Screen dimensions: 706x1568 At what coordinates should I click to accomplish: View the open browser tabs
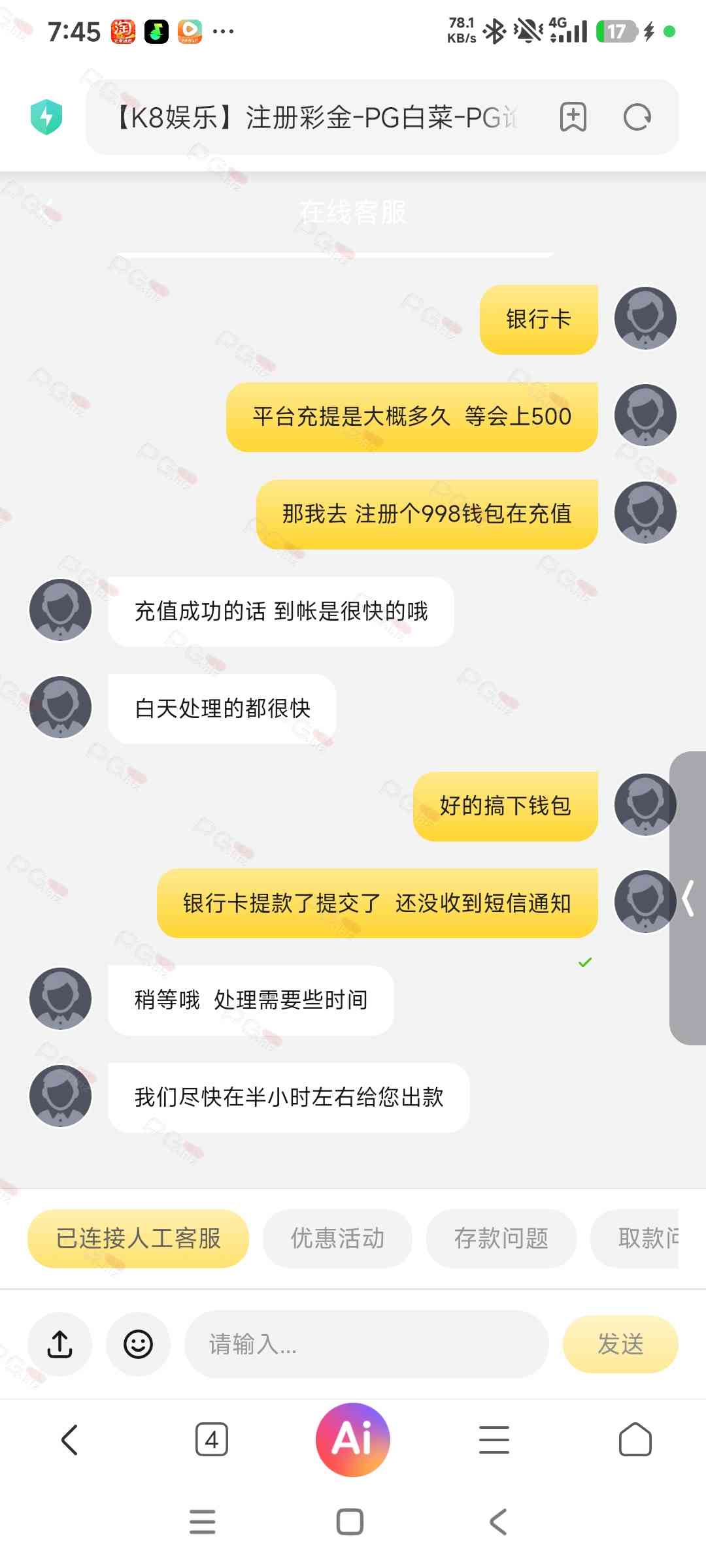(x=212, y=1439)
